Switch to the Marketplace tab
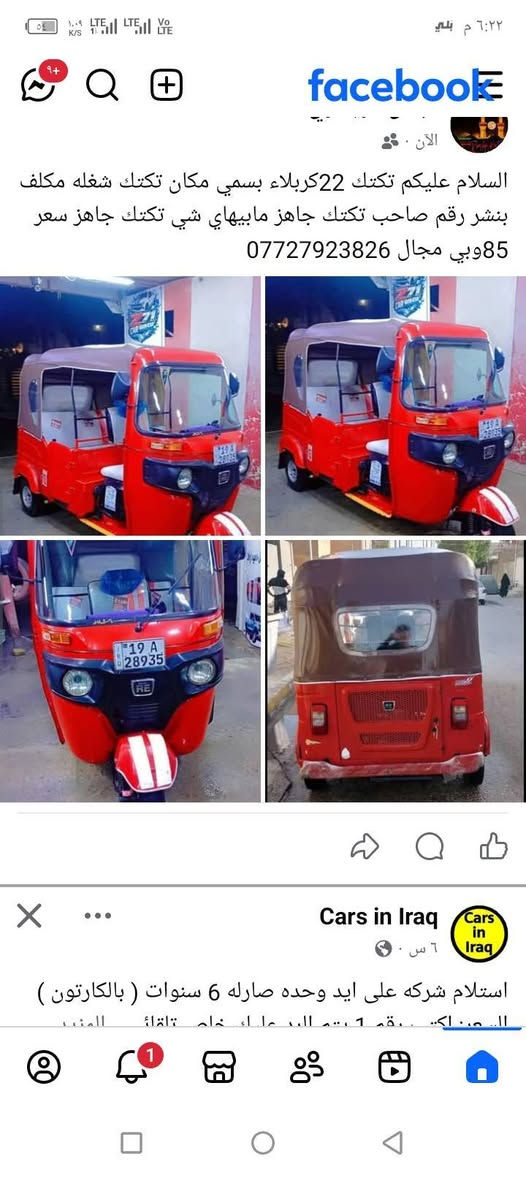The width and height of the screenshot is (526, 1178). tap(219, 1067)
